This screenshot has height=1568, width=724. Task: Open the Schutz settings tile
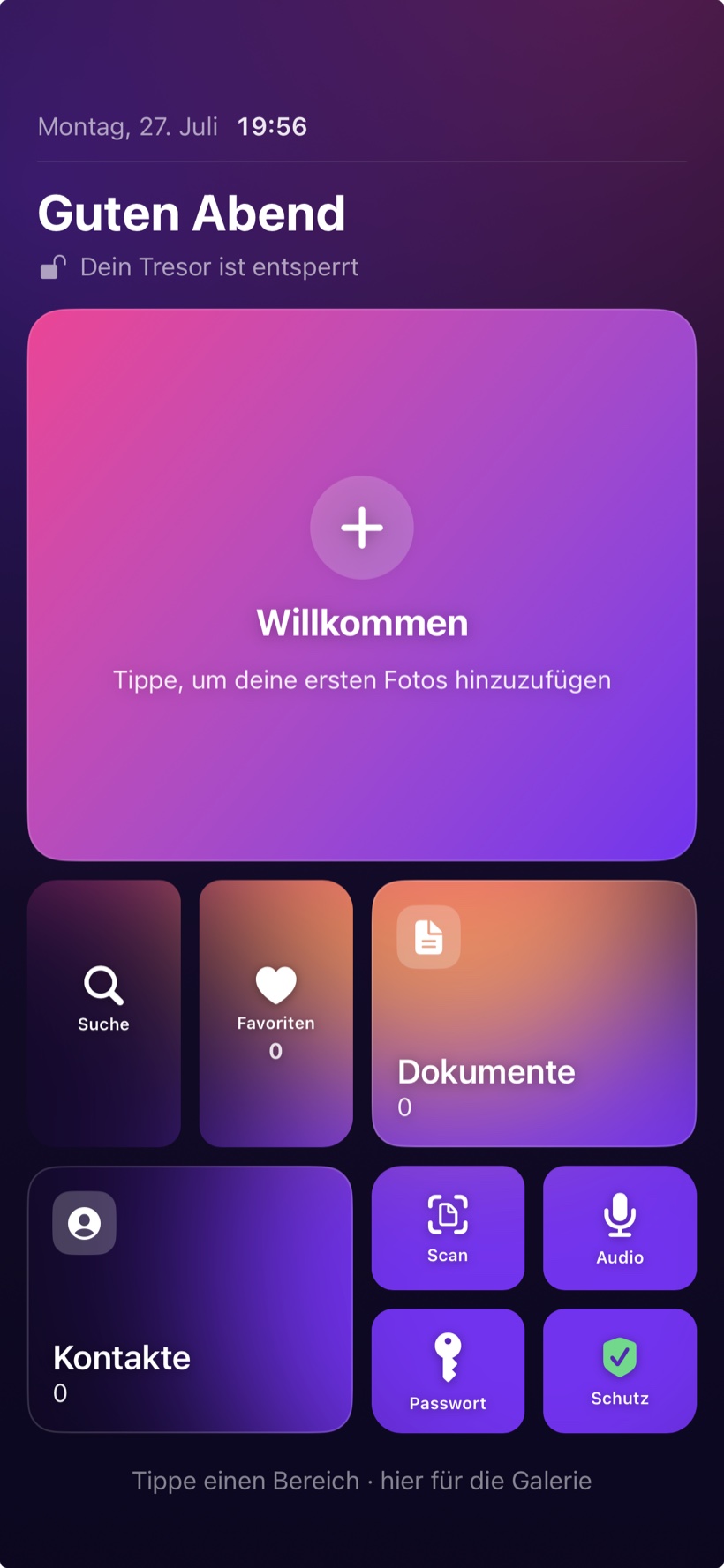click(620, 1370)
